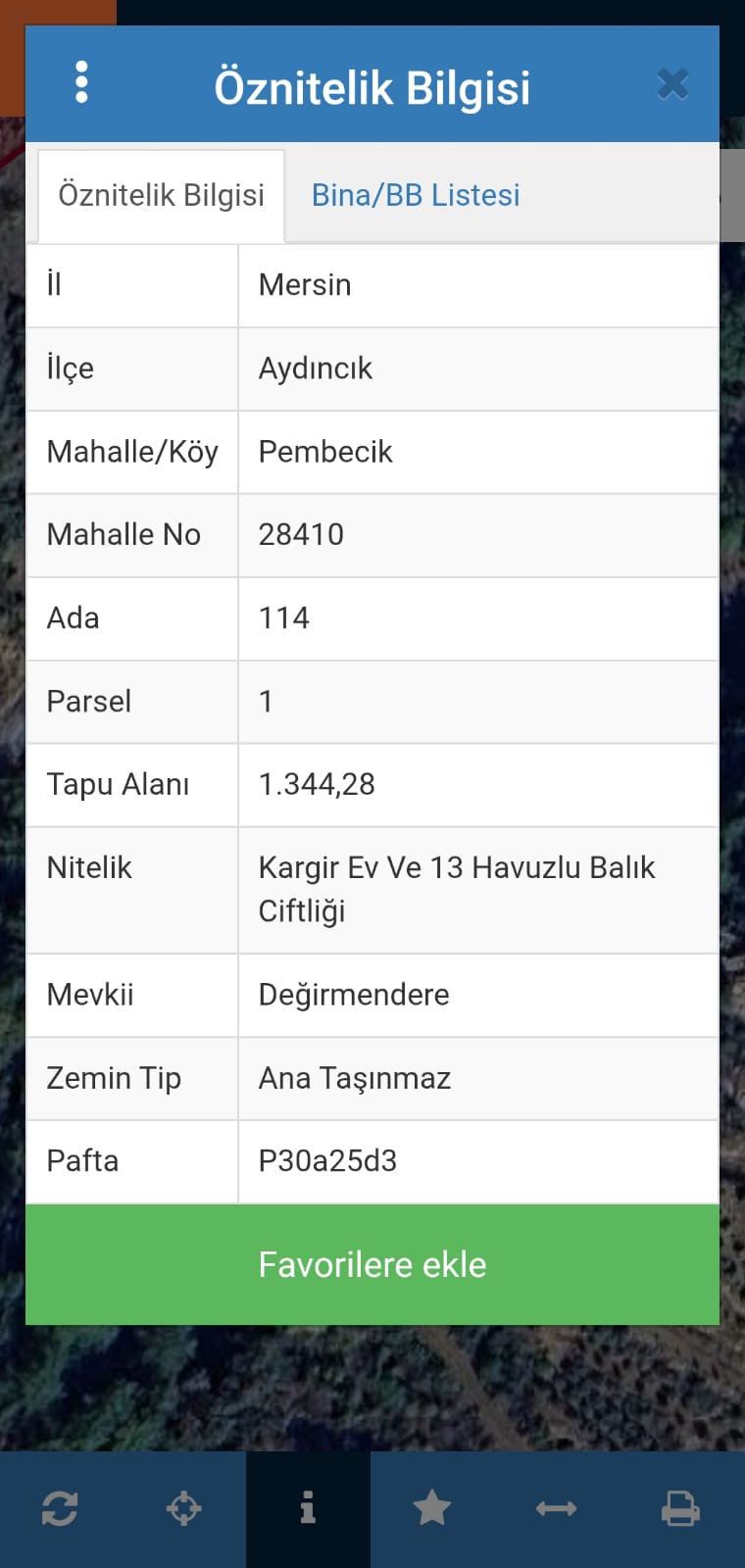Tap the info icon in the toolbar

(x=308, y=1508)
